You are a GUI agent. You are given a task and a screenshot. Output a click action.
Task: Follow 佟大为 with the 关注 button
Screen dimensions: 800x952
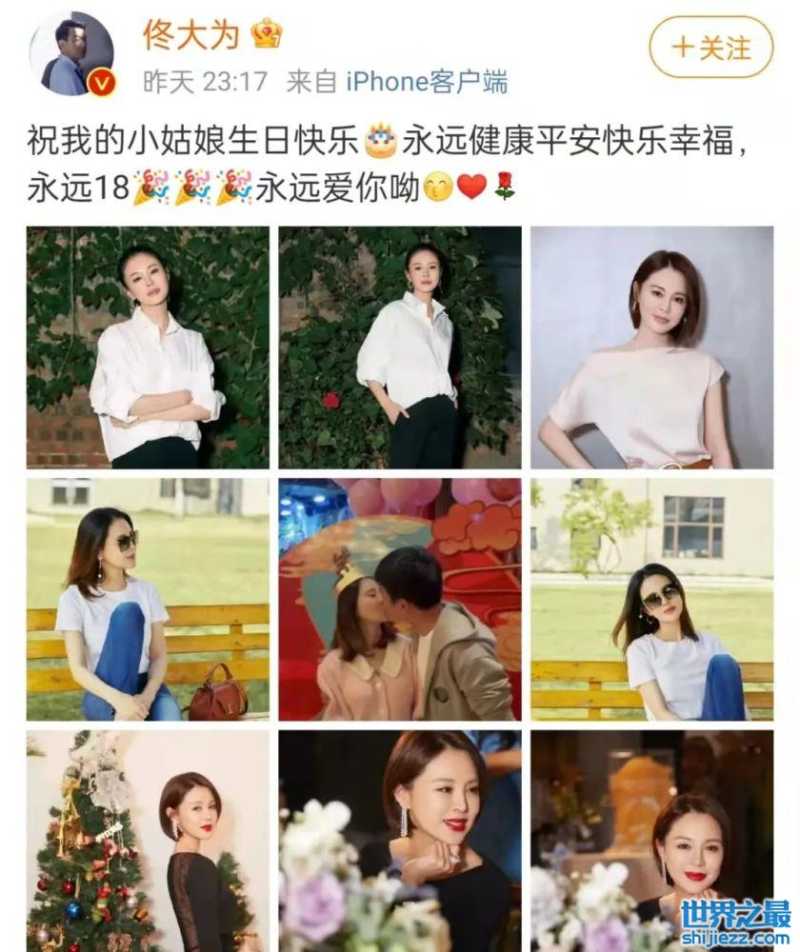point(711,47)
